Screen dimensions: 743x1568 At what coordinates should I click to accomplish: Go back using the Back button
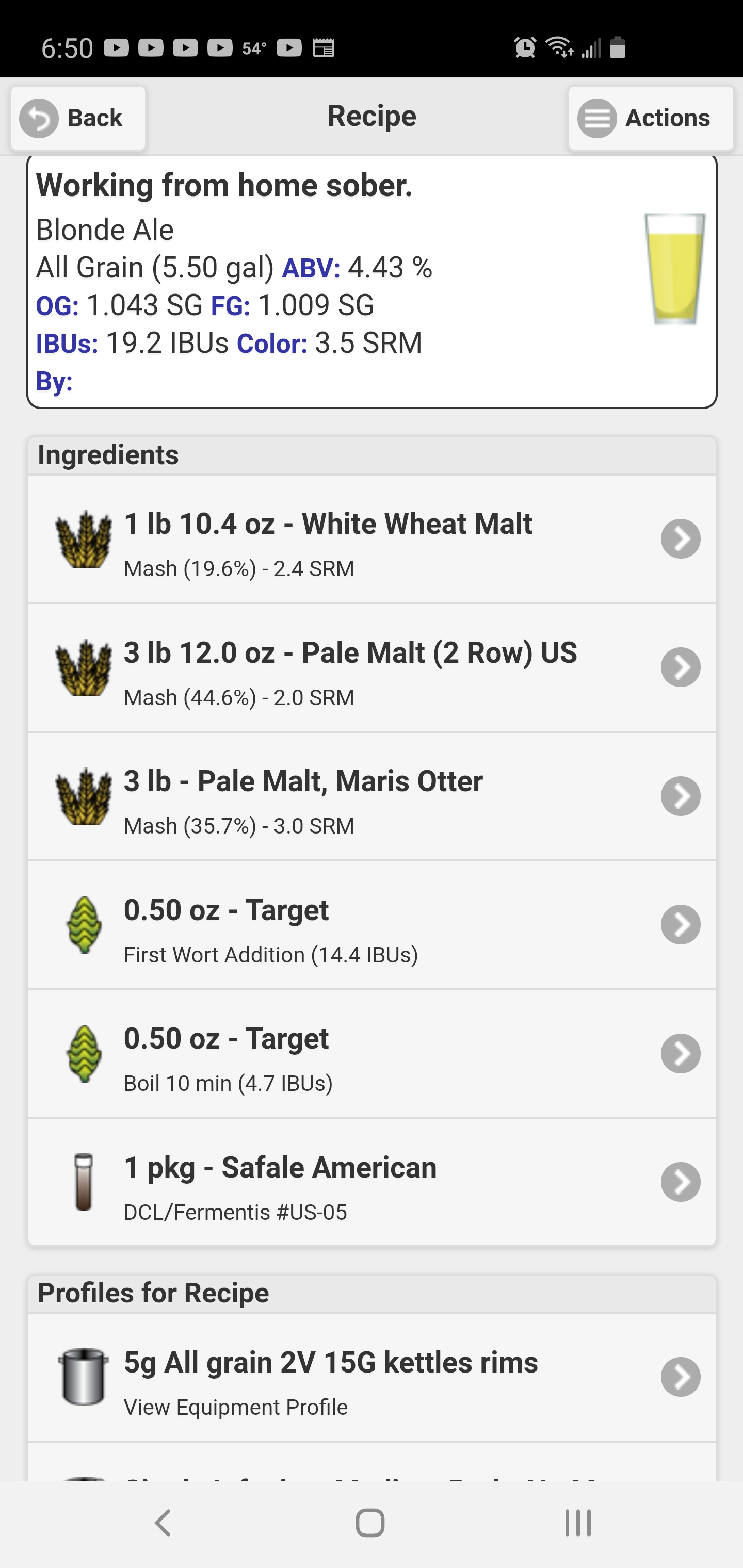[78, 118]
